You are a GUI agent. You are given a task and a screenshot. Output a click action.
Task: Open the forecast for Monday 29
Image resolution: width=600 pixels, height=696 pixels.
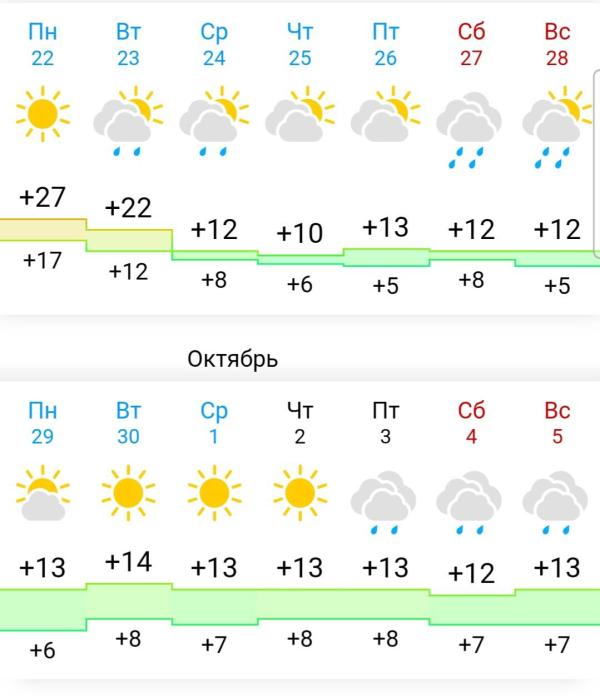pyautogui.click(x=42, y=423)
